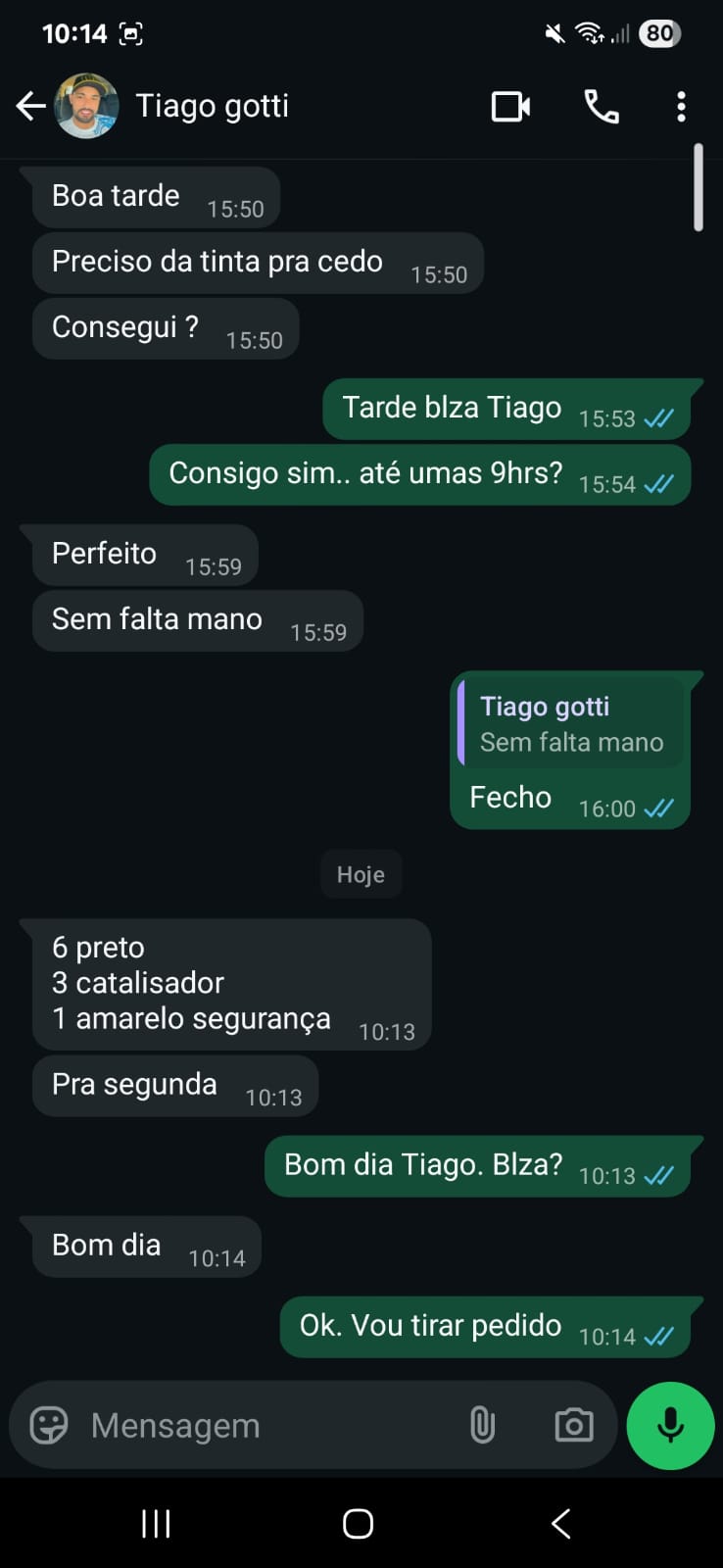Start a voice call with Tiago

tap(601, 106)
